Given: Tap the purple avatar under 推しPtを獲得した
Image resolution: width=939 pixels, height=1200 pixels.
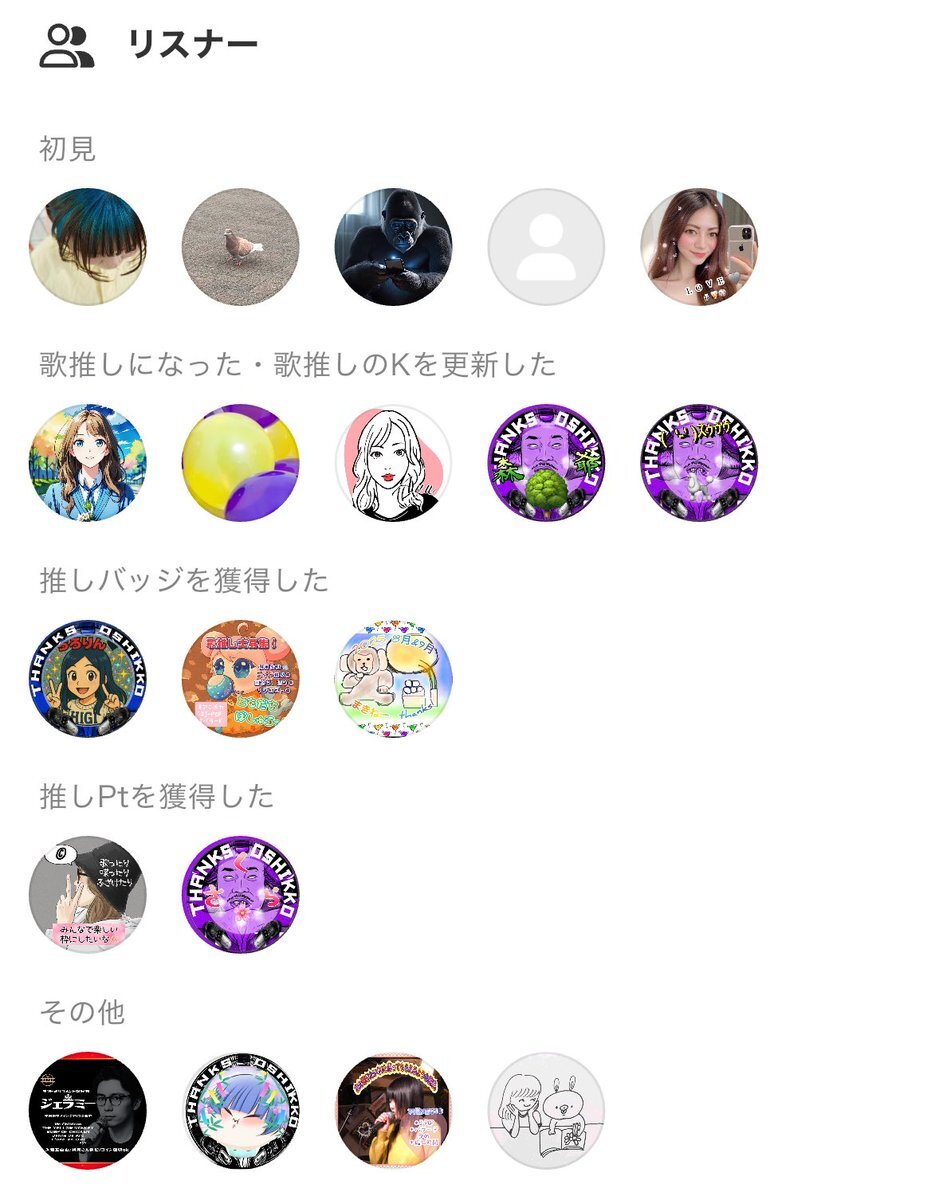Looking at the screenshot, I should click(x=241, y=894).
